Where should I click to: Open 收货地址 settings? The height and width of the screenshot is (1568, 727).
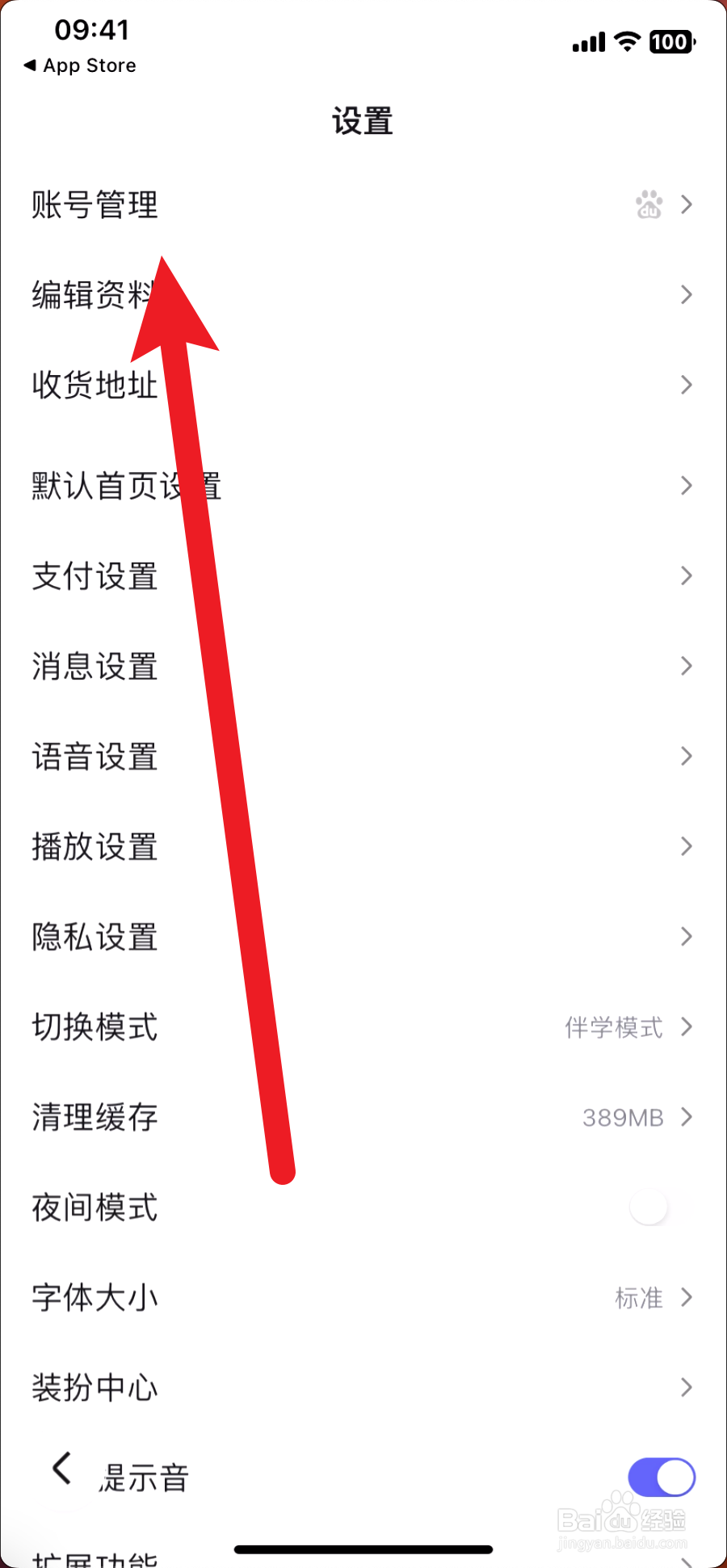93,386
